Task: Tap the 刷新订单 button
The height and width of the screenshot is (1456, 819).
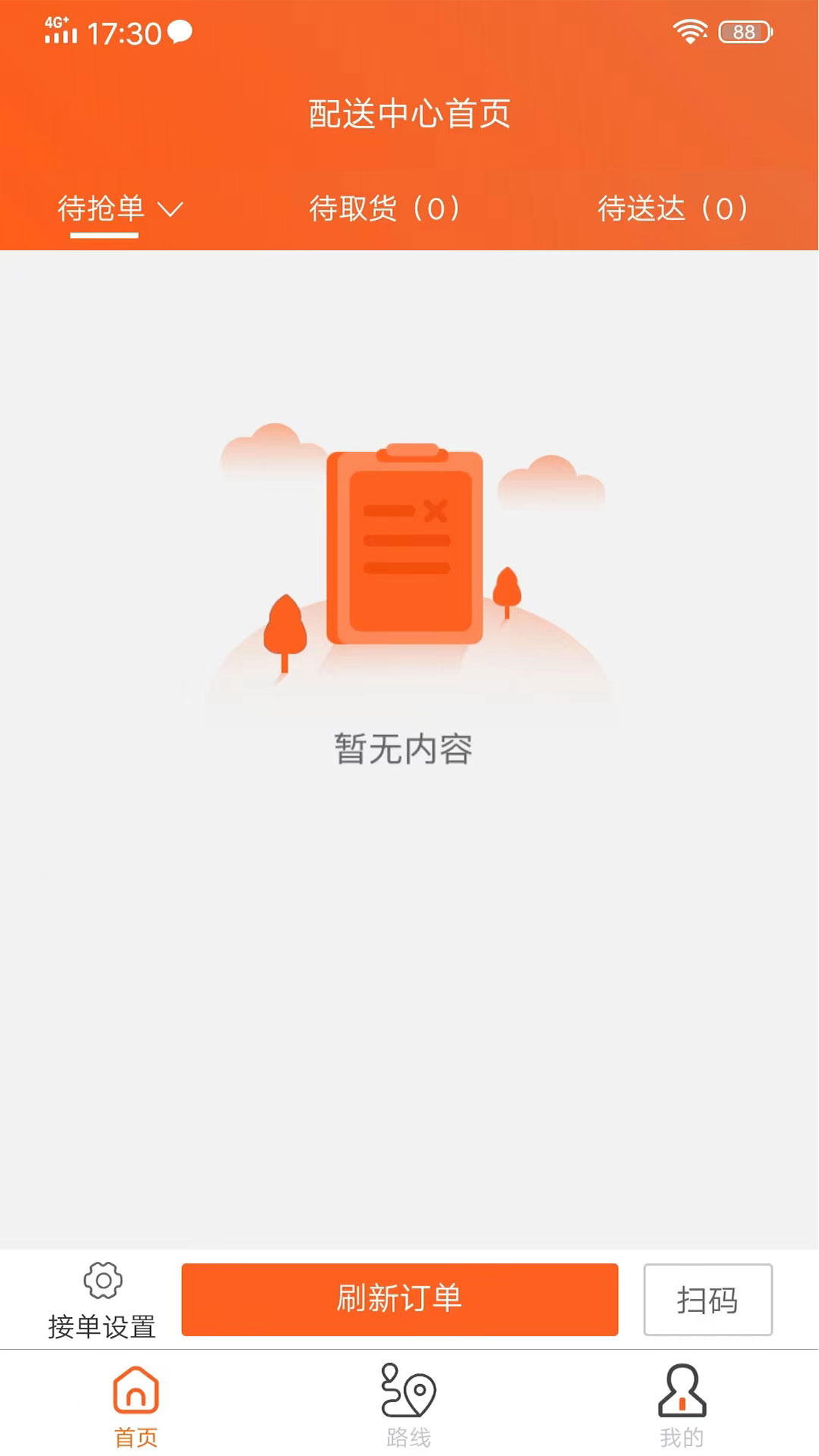Action: point(400,1299)
